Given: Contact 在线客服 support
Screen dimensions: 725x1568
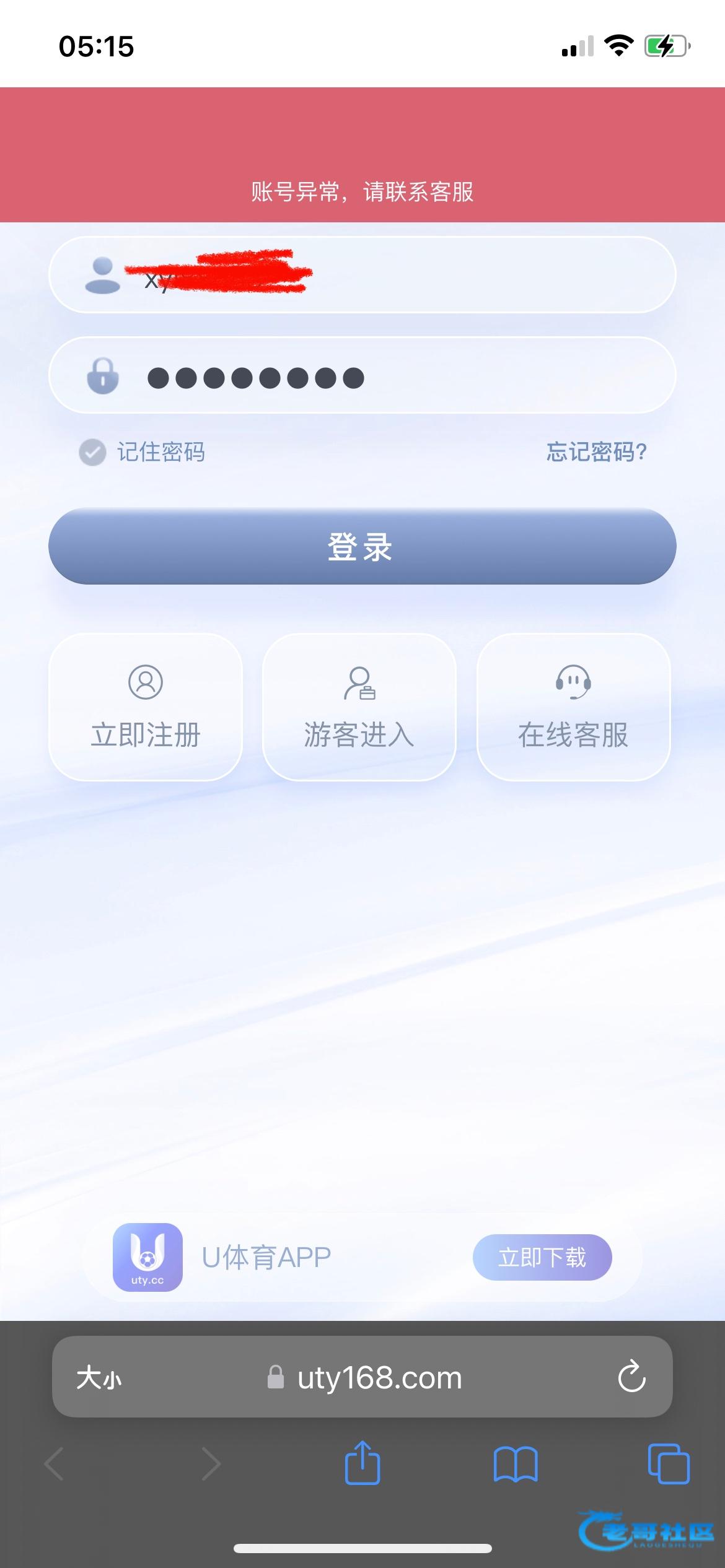Looking at the screenshot, I should pos(573,707).
